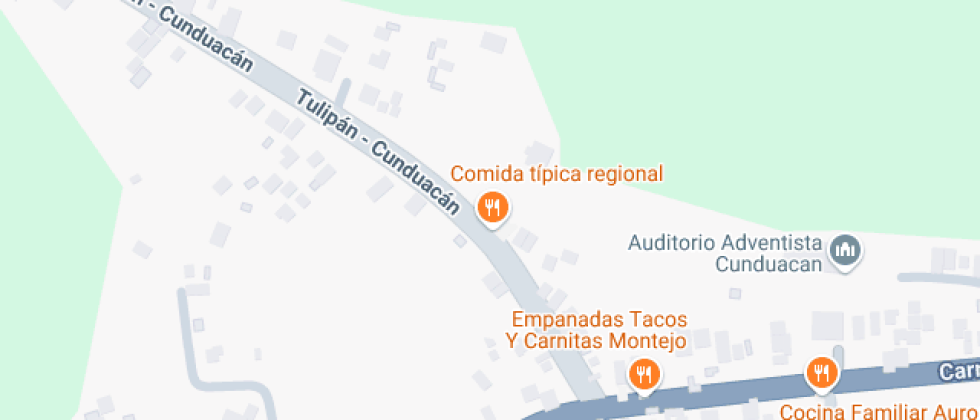Select the Empanadas Tacos Y Carnitas Montejo marker
Screen dimensions: 980x420
click(x=644, y=375)
